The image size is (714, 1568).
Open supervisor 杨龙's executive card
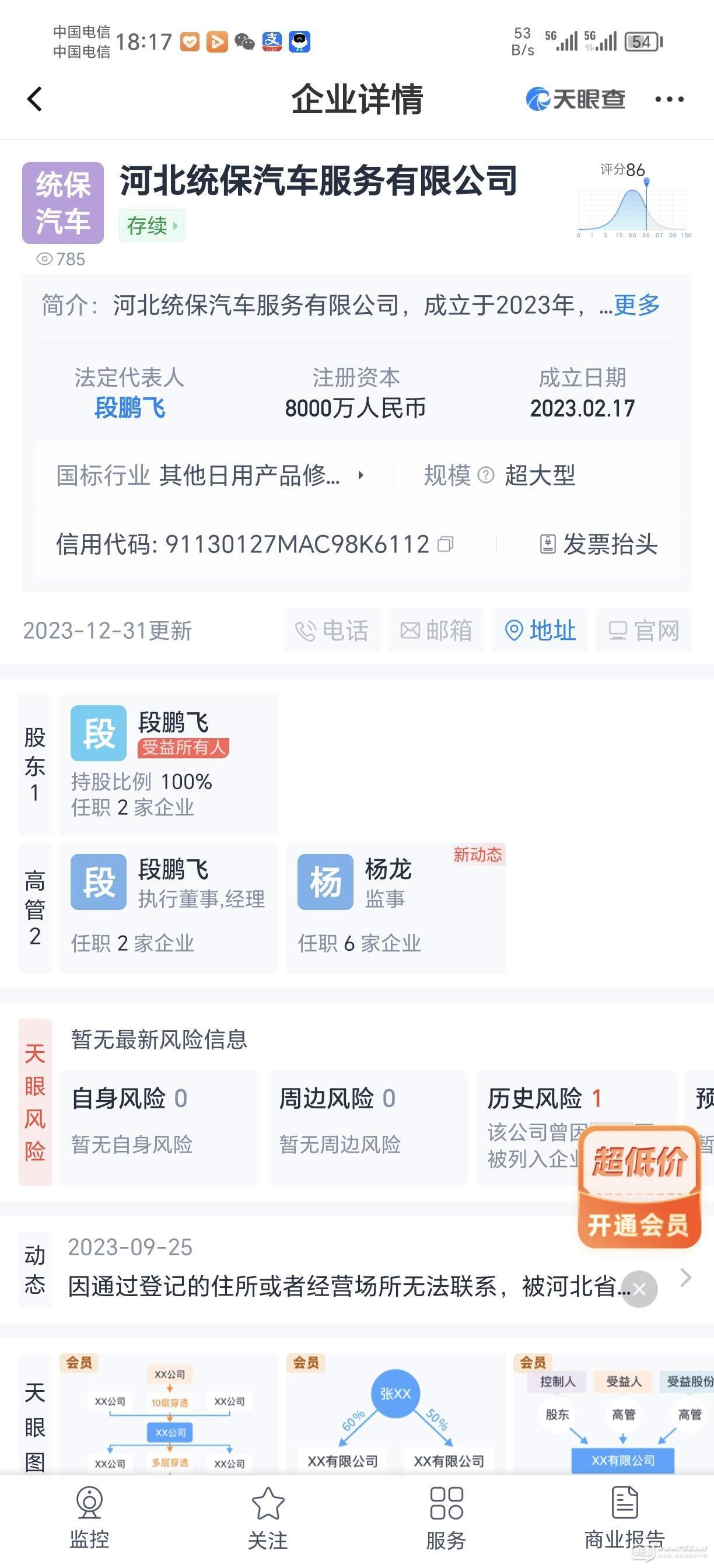[395, 907]
